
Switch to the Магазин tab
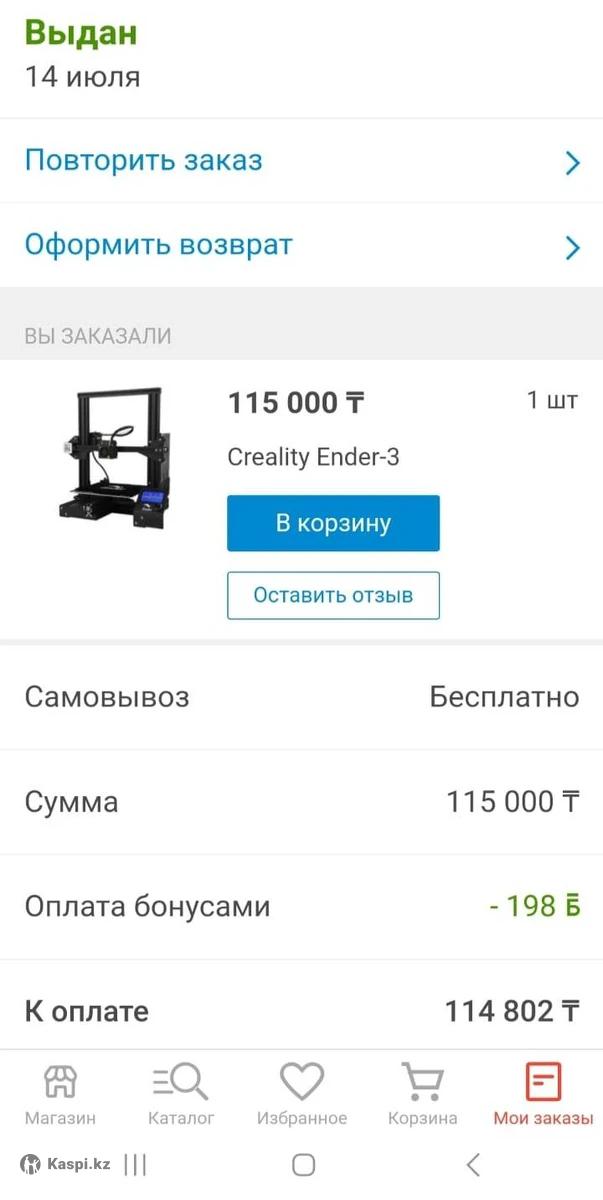tap(60, 1093)
